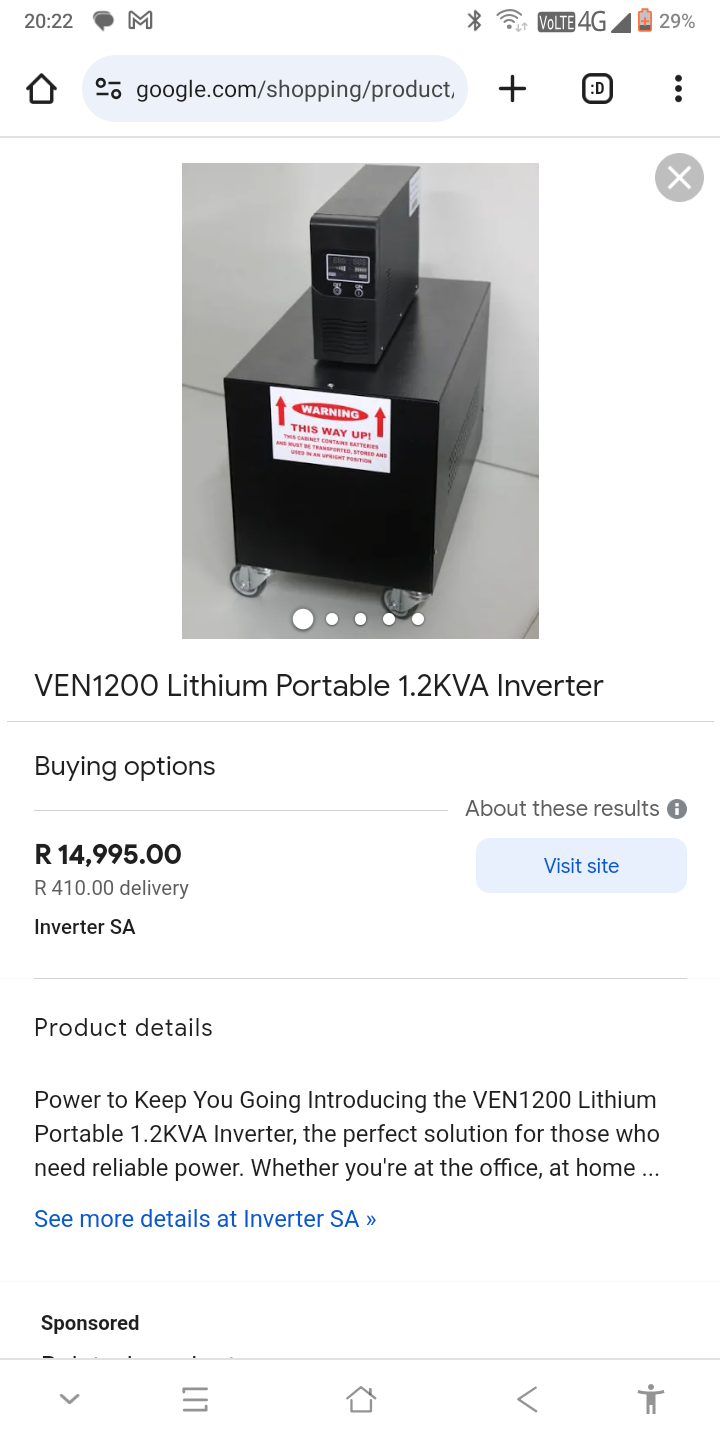Close the product detail overlay
This screenshot has height=1440, width=720.
click(x=679, y=178)
